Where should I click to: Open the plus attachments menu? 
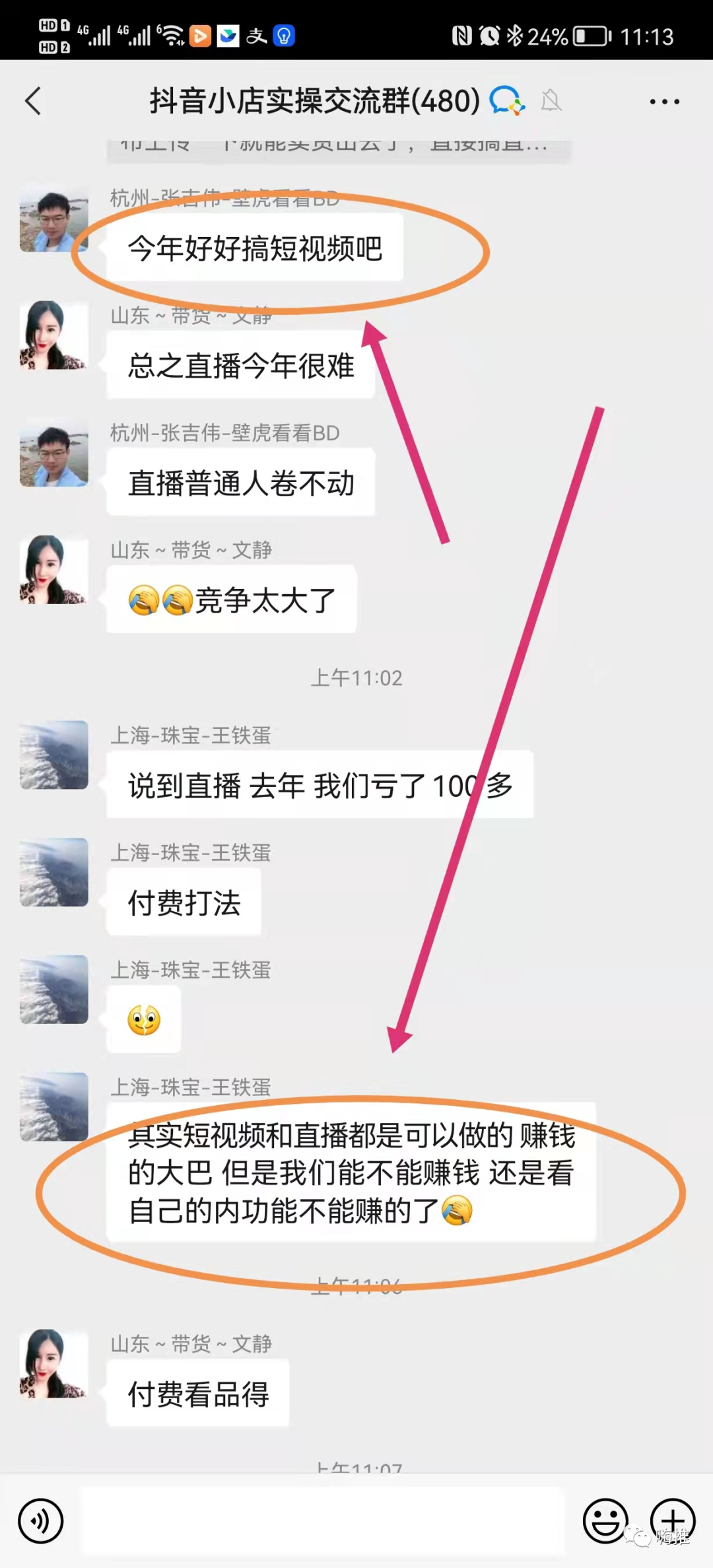coord(673,1521)
